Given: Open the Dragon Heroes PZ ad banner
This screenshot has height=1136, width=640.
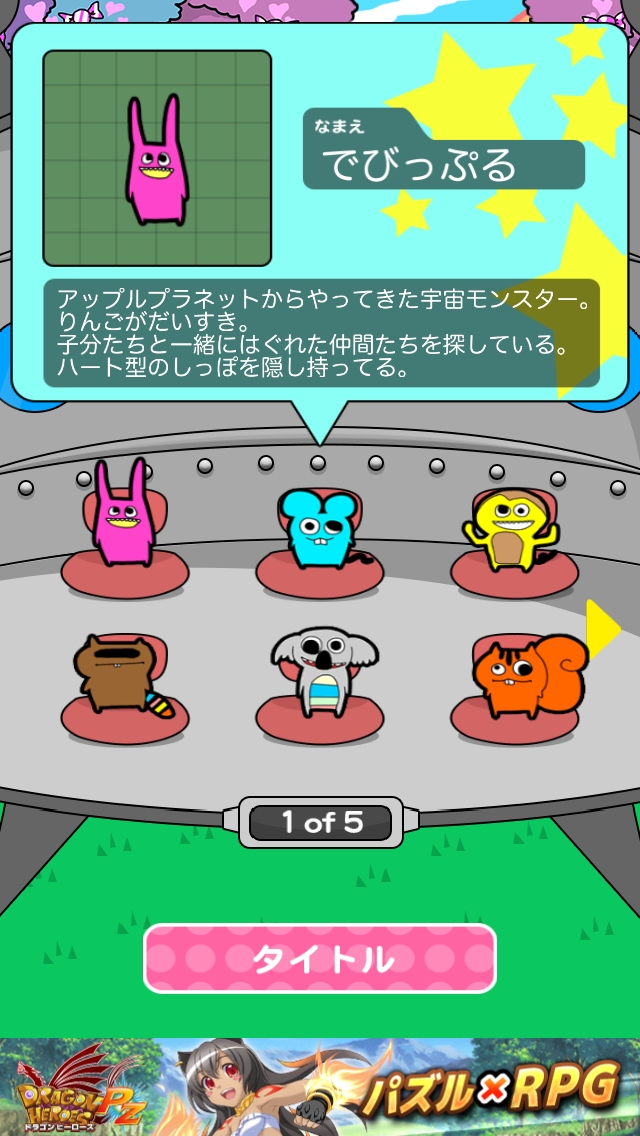Looking at the screenshot, I should tap(320, 1087).
